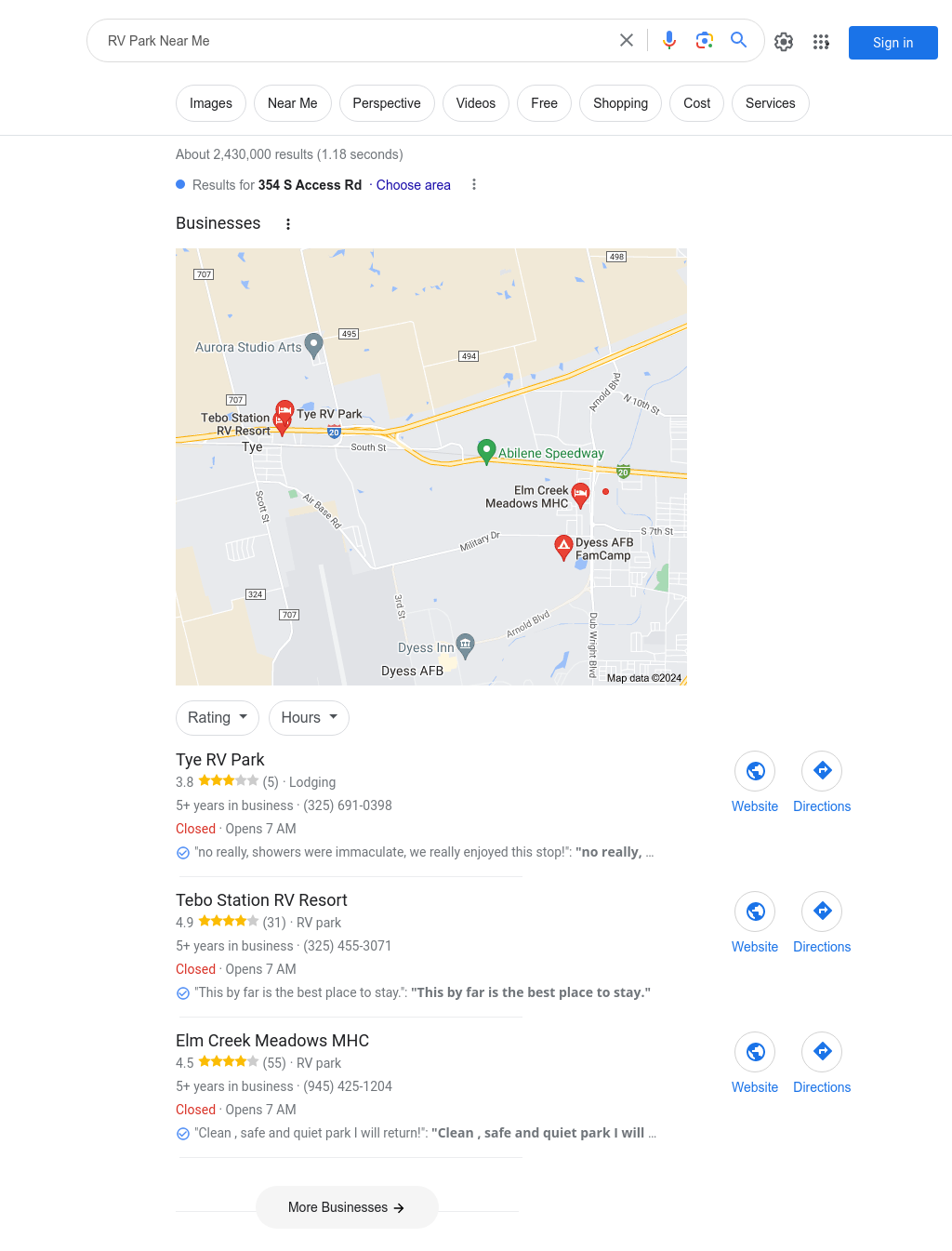Open Elm Creek Meadows MHC listing
Image resolution: width=952 pixels, height=1251 pixels.
point(272,1041)
